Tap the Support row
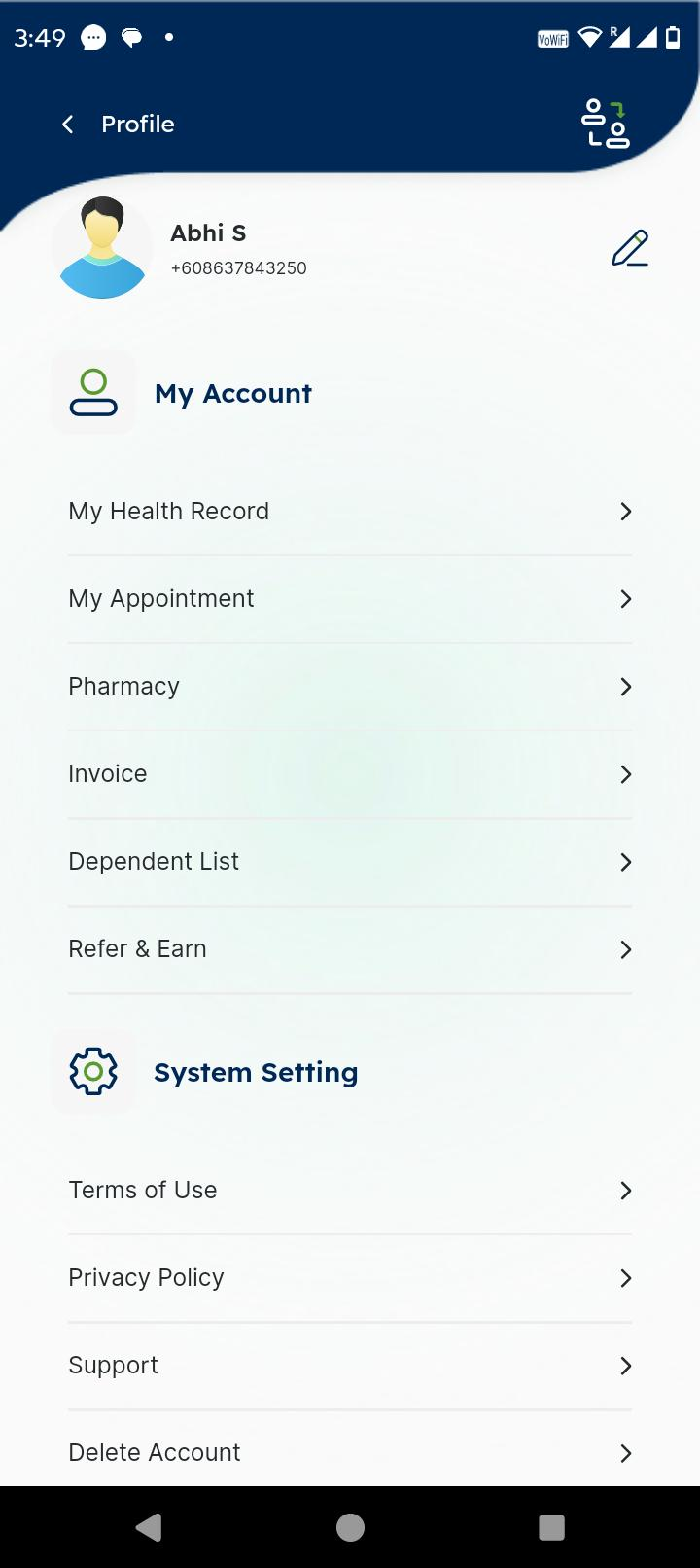This screenshot has height=1568, width=700. point(350,1366)
